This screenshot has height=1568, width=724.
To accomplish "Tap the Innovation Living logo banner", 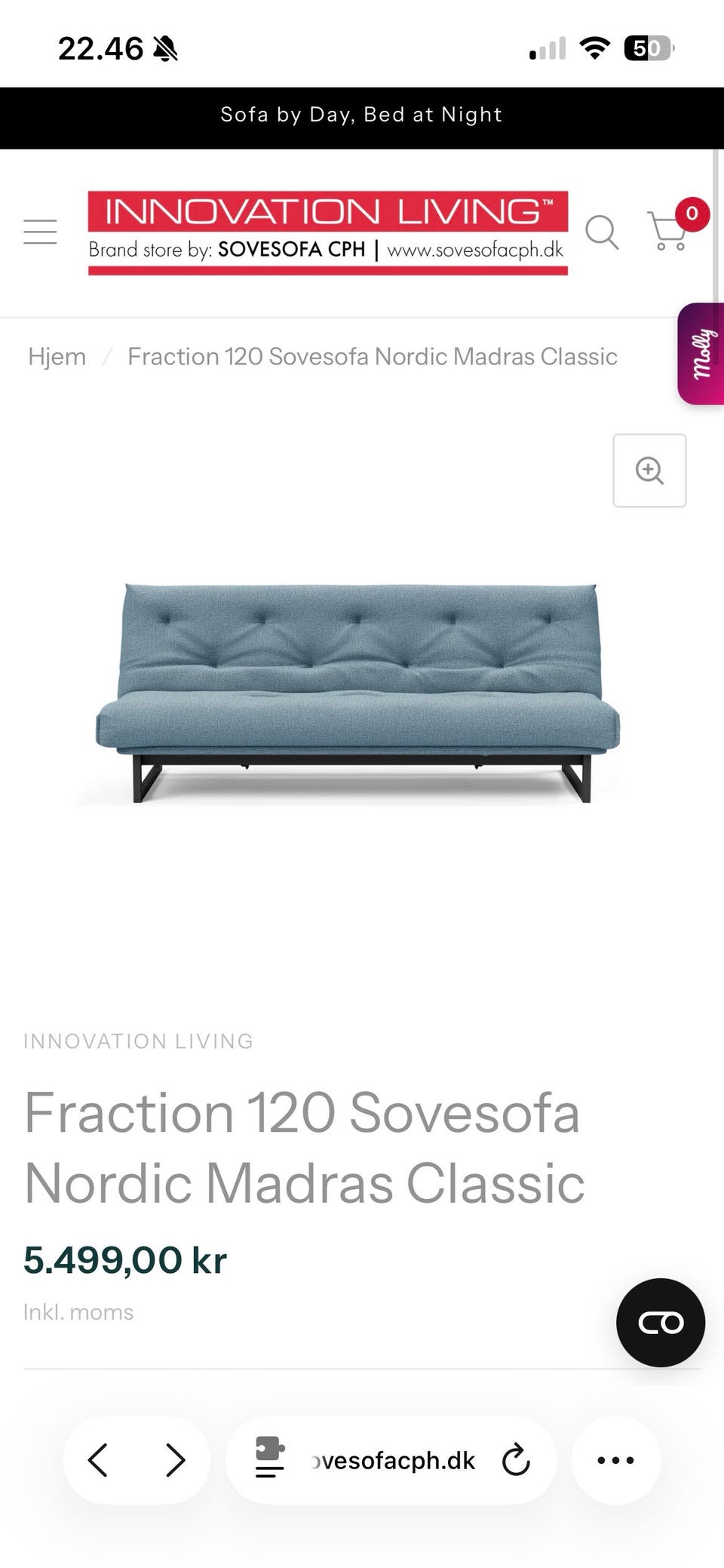I will 327,232.
